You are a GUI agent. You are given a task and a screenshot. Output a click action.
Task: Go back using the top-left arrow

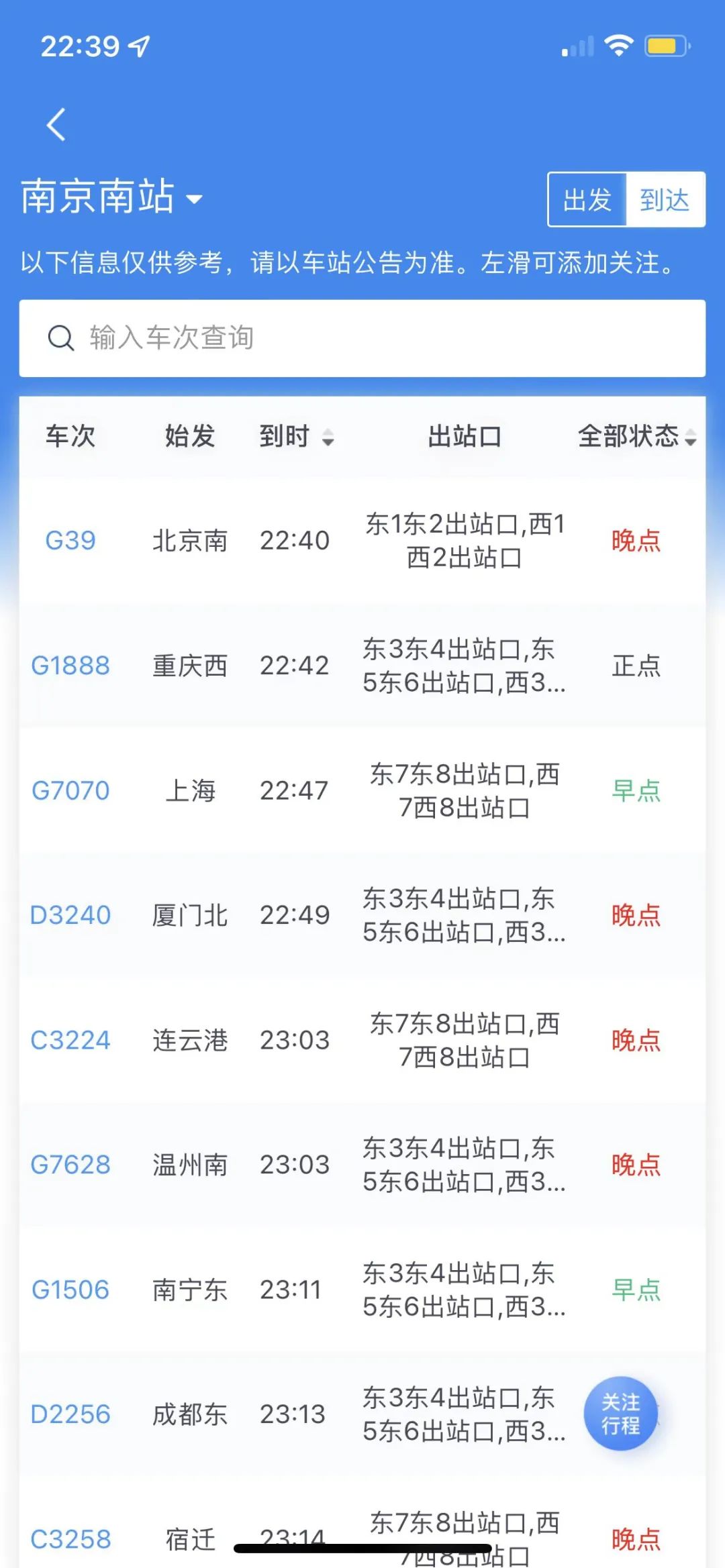(56, 125)
